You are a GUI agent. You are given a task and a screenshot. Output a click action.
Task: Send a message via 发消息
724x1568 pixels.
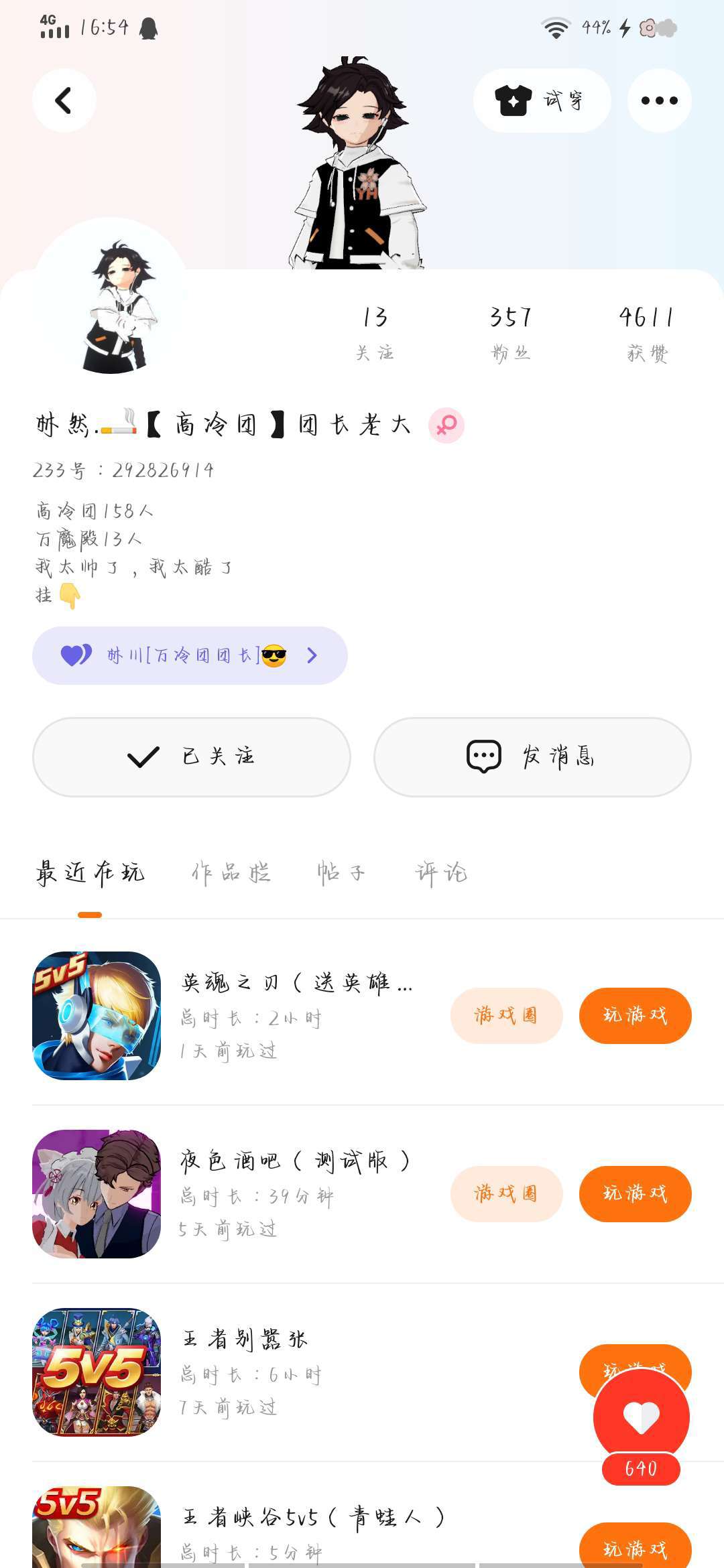click(532, 757)
